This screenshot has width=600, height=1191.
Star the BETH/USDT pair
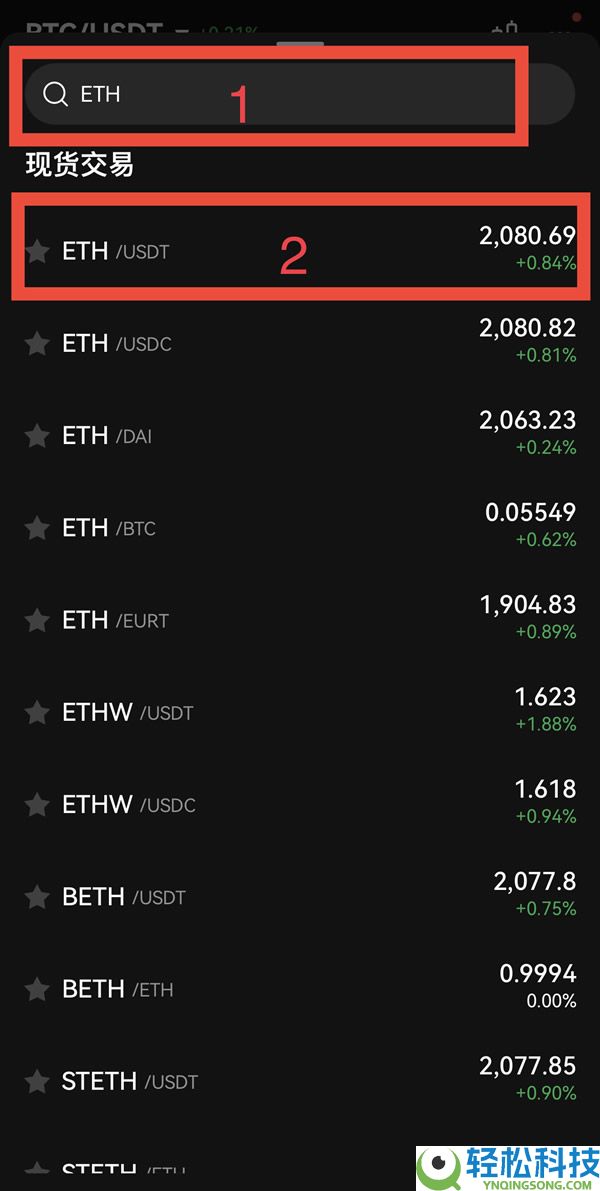pyautogui.click(x=37, y=897)
